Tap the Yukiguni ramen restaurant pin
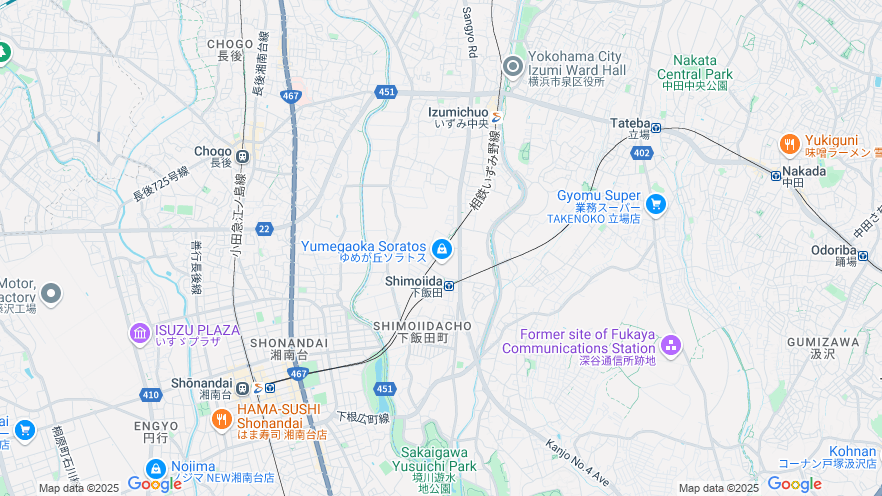This screenshot has width=882, height=496. tap(790, 145)
